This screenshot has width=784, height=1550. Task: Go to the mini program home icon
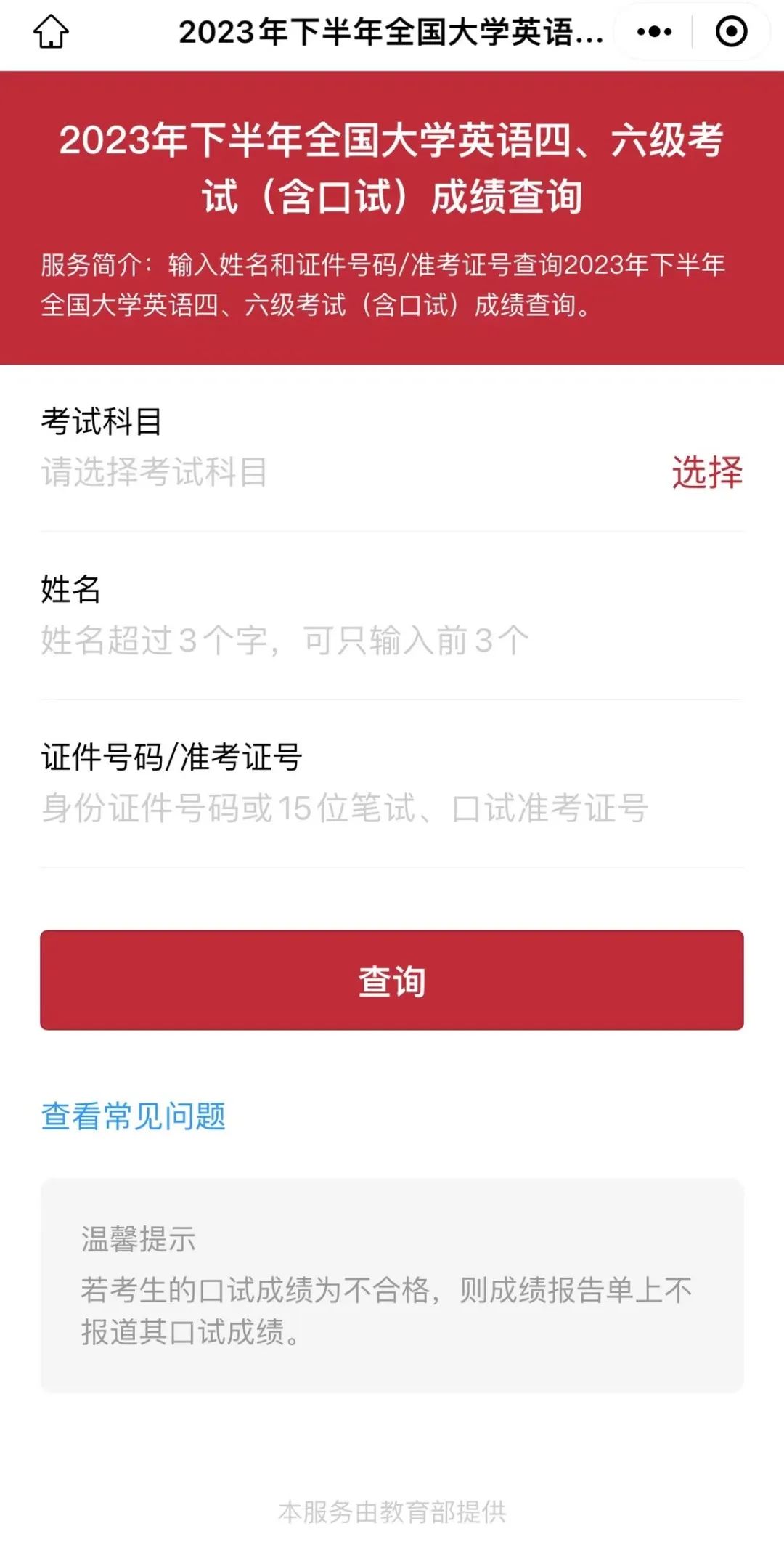point(51,32)
